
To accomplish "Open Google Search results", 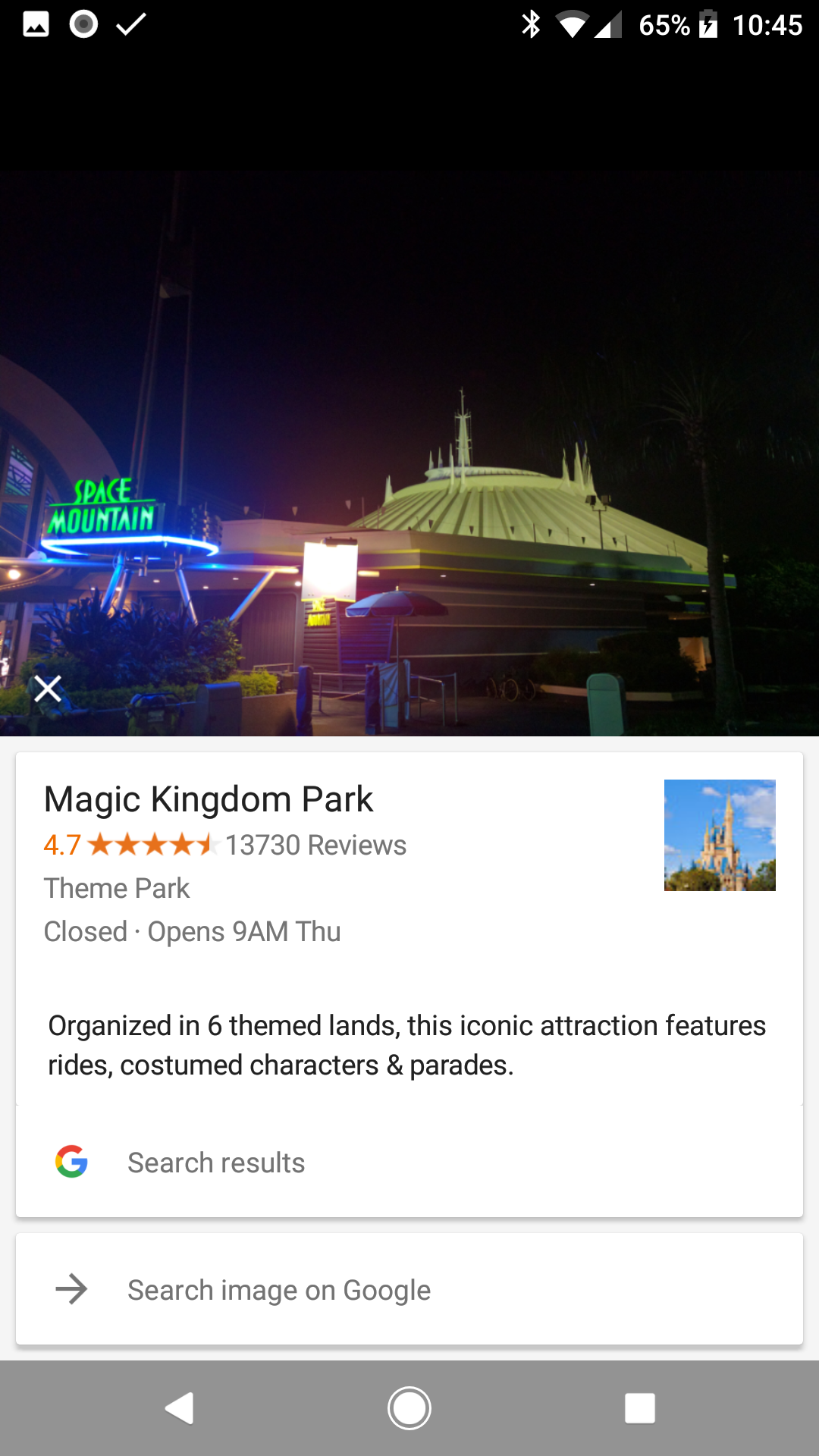I will coord(409,1162).
